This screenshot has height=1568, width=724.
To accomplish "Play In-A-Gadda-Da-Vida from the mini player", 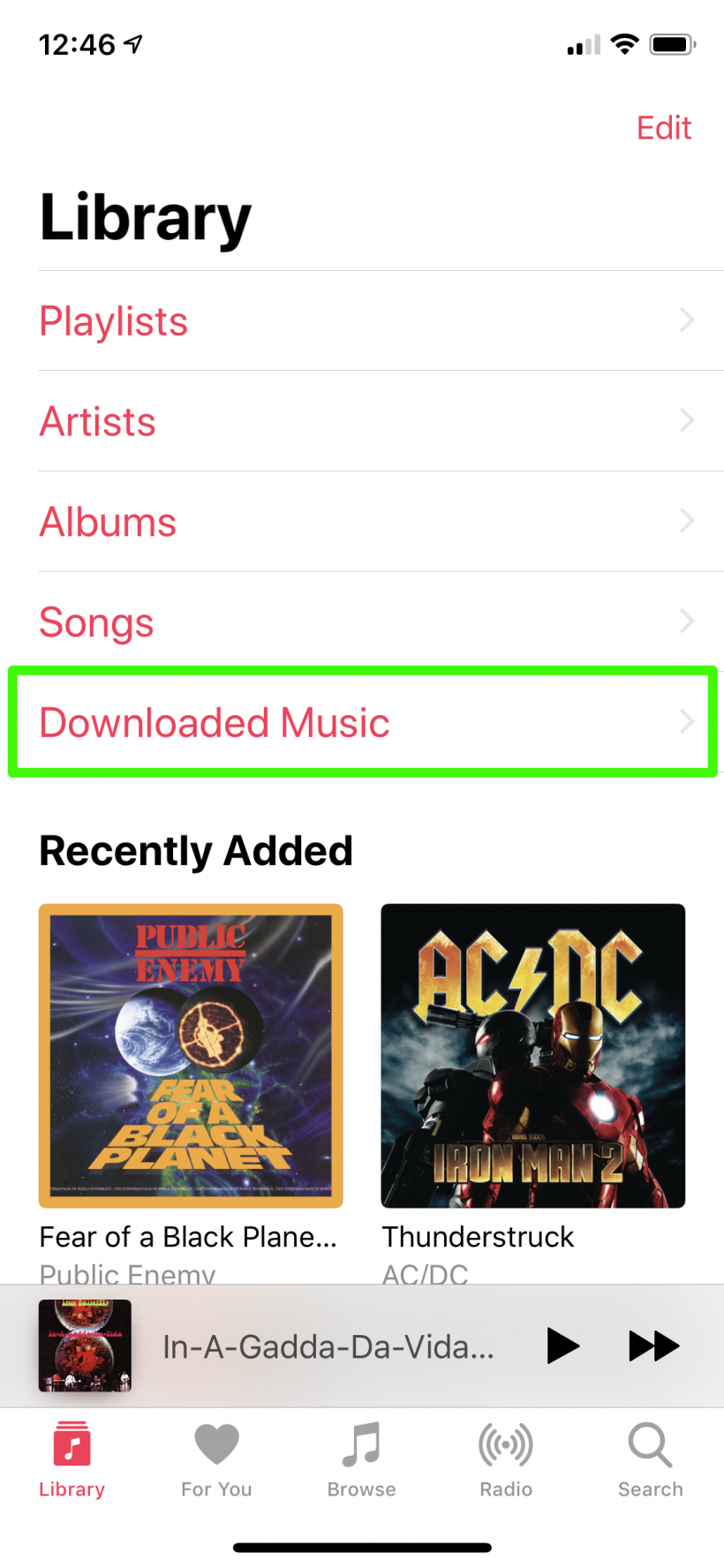I will [x=562, y=1346].
